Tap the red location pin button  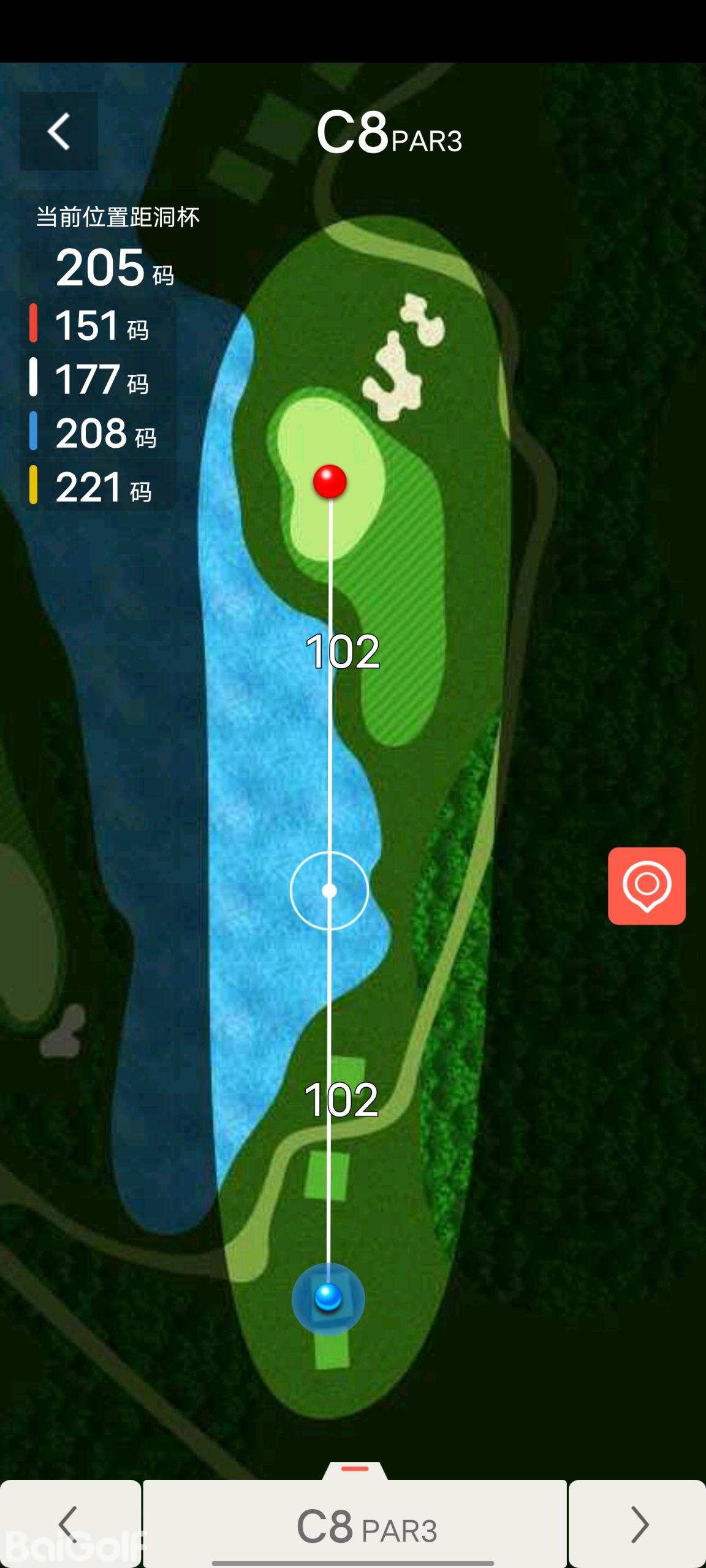pyautogui.click(x=647, y=886)
